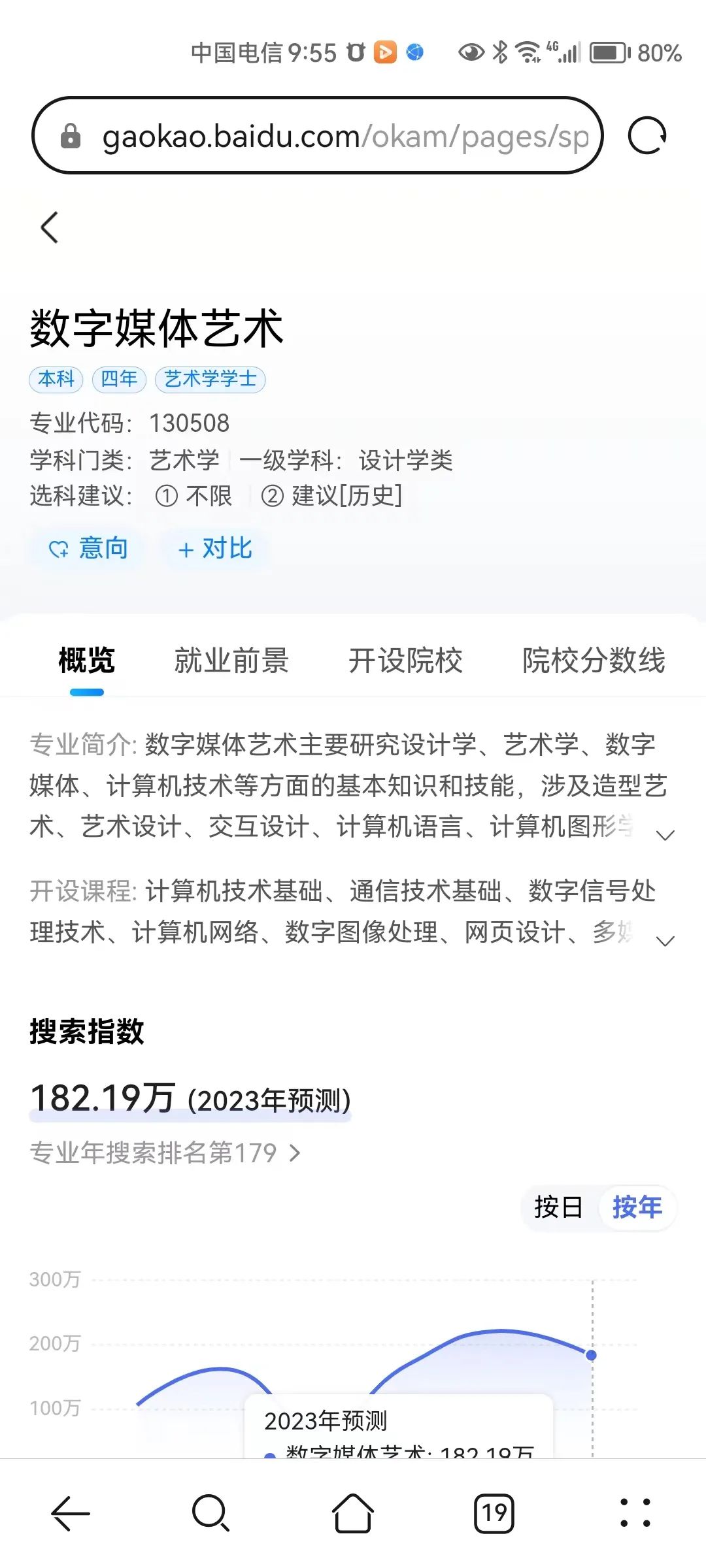Open the 19 tabs switcher
This screenshot has height=1568, width=706.
[494, 1513]
